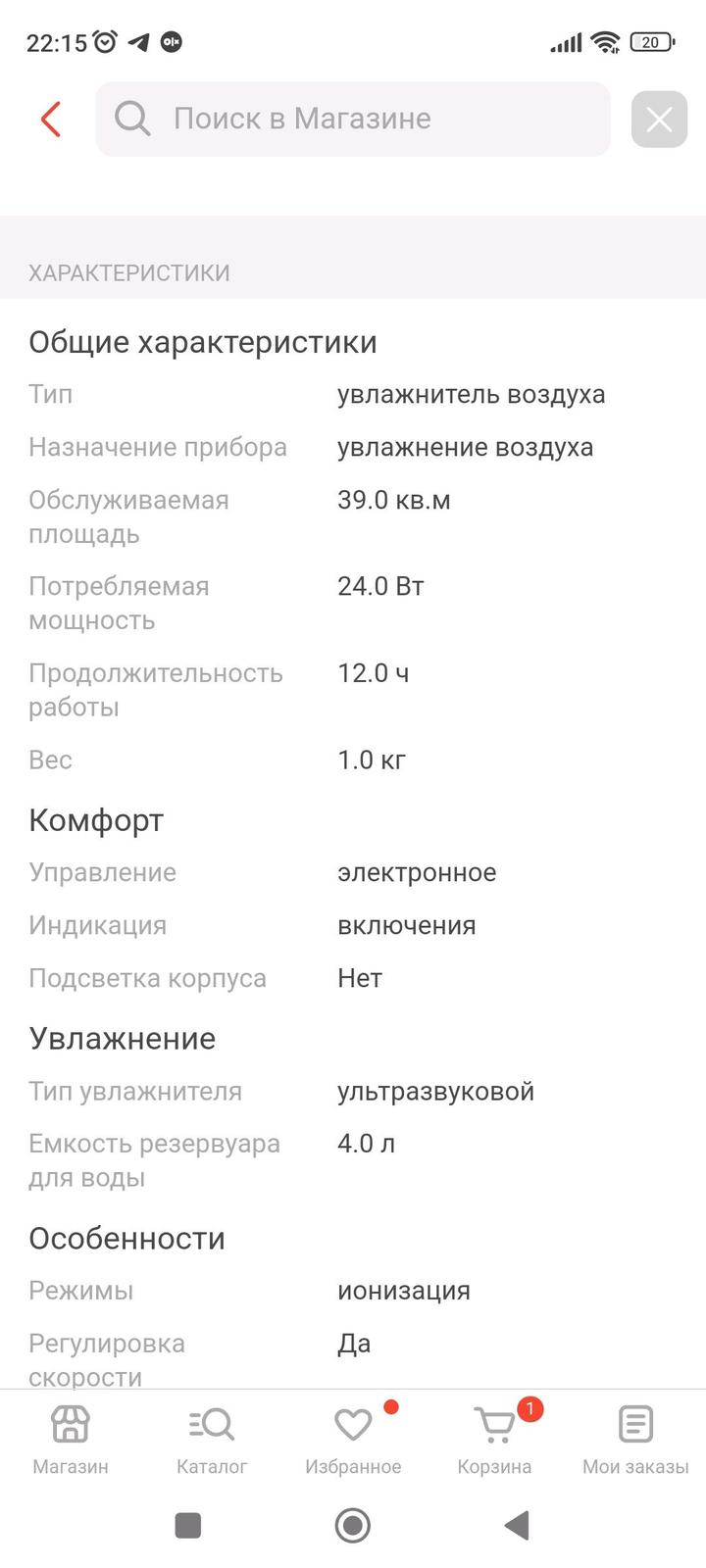Image resolution: width=706 pixels, height=1568 pixels.
Task: Switch to the Магазин tab
Action: coord(71,1439)
